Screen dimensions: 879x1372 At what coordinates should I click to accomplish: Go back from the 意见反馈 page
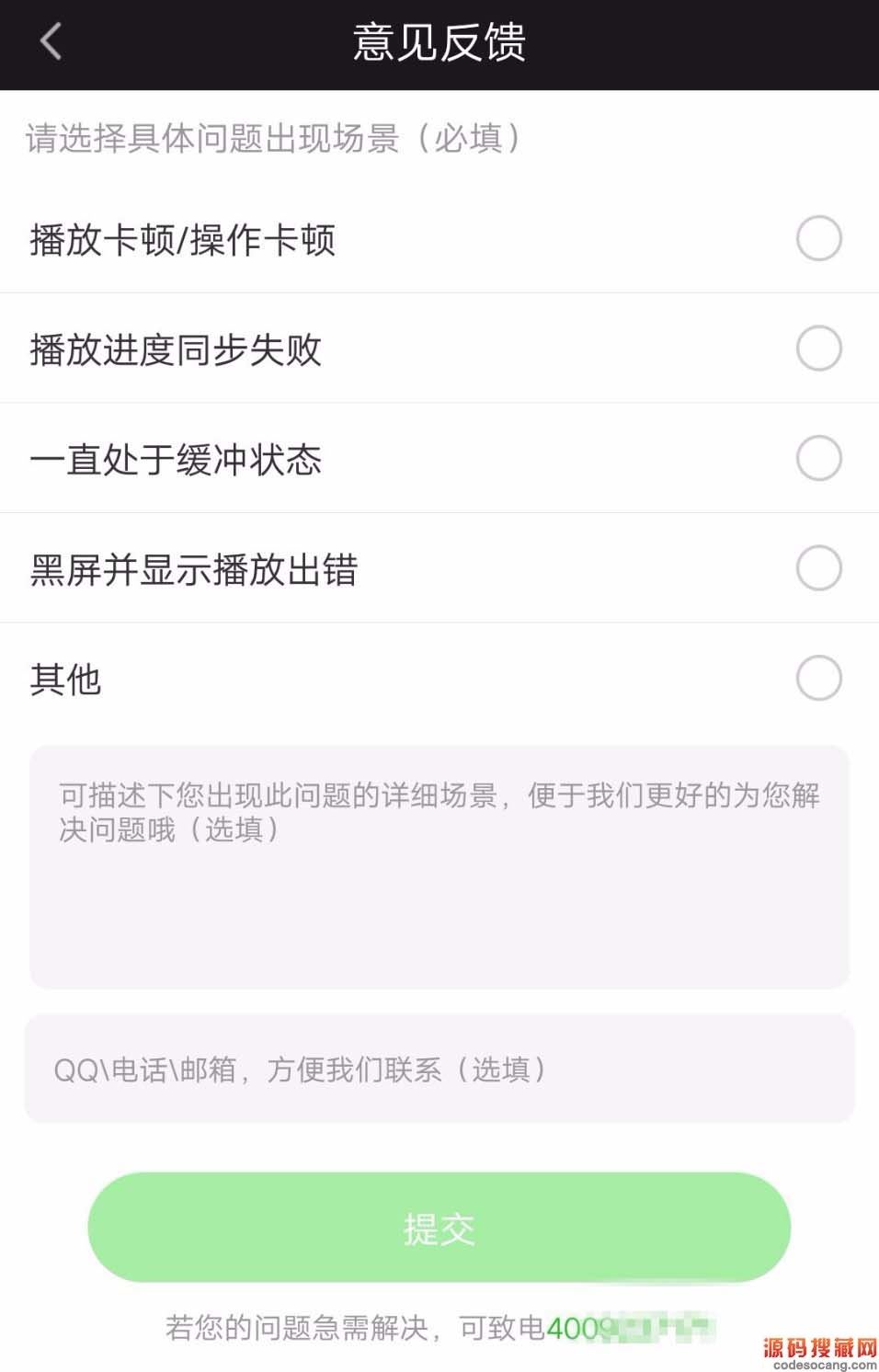pos(51,42)
